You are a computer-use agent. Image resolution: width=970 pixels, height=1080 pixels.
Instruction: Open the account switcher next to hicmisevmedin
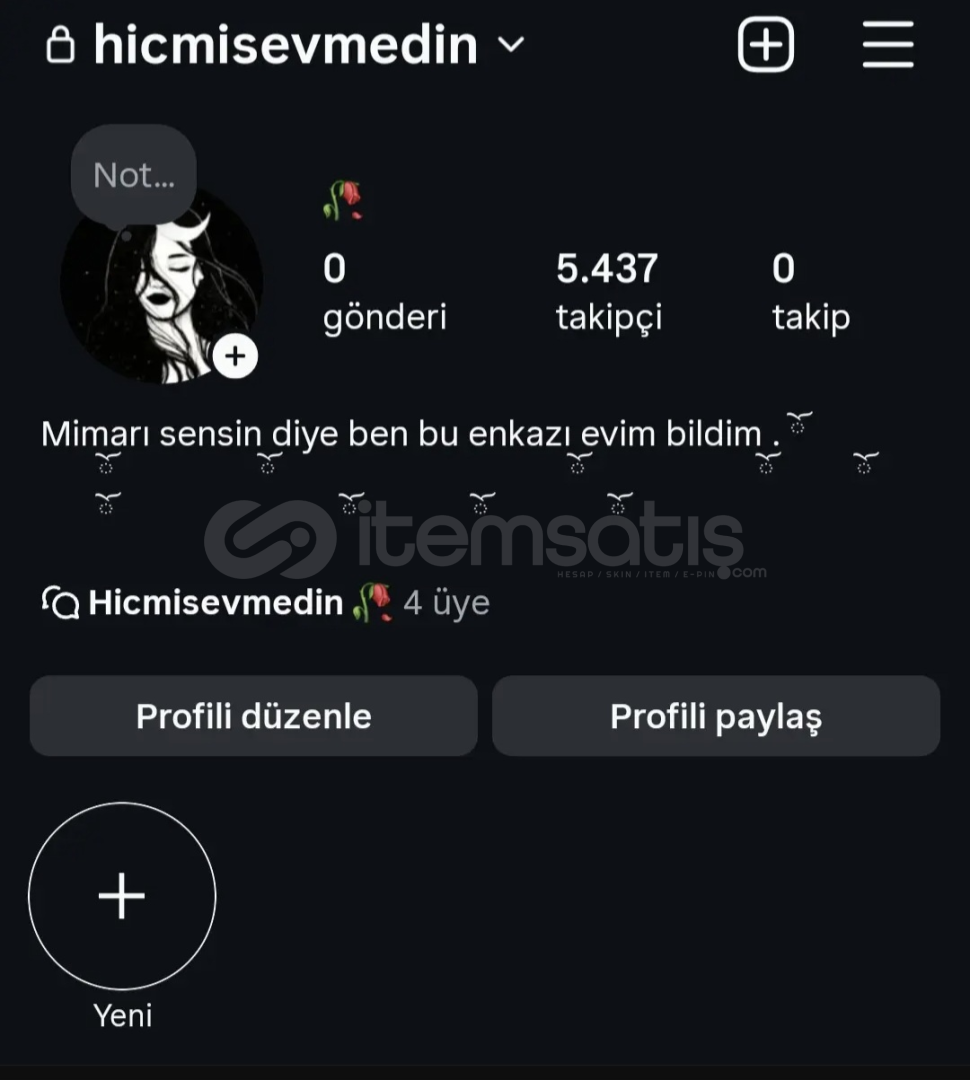point(511,45)
